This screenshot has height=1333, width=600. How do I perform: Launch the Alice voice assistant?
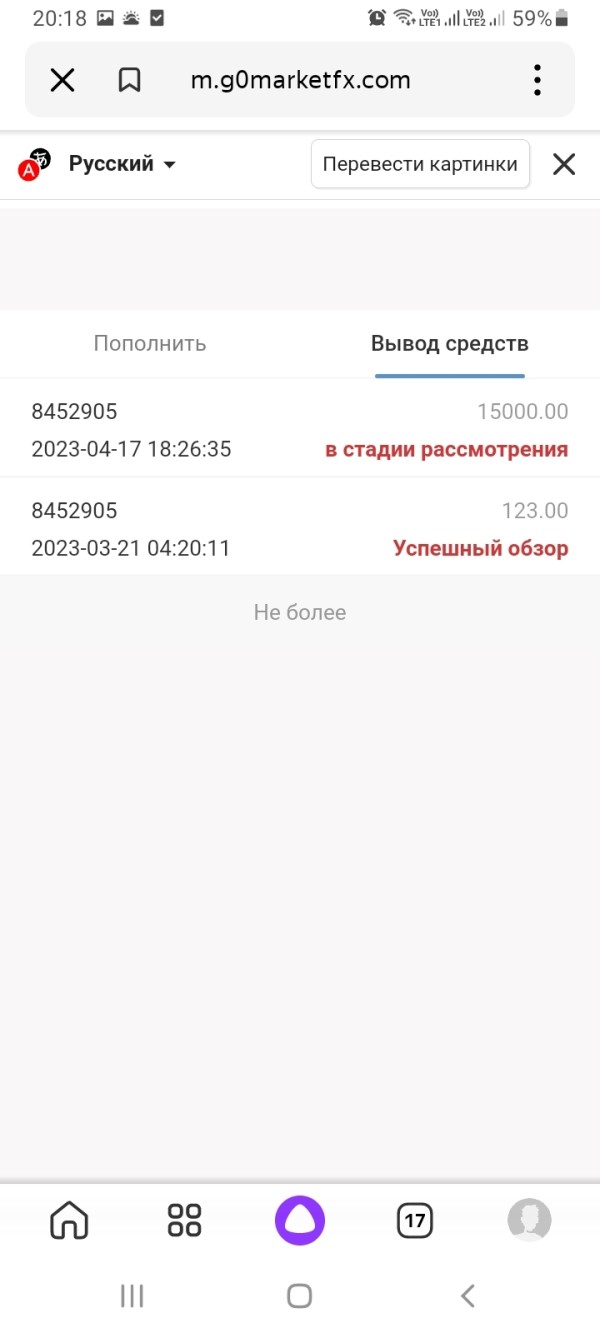[x=300, y=1220]
